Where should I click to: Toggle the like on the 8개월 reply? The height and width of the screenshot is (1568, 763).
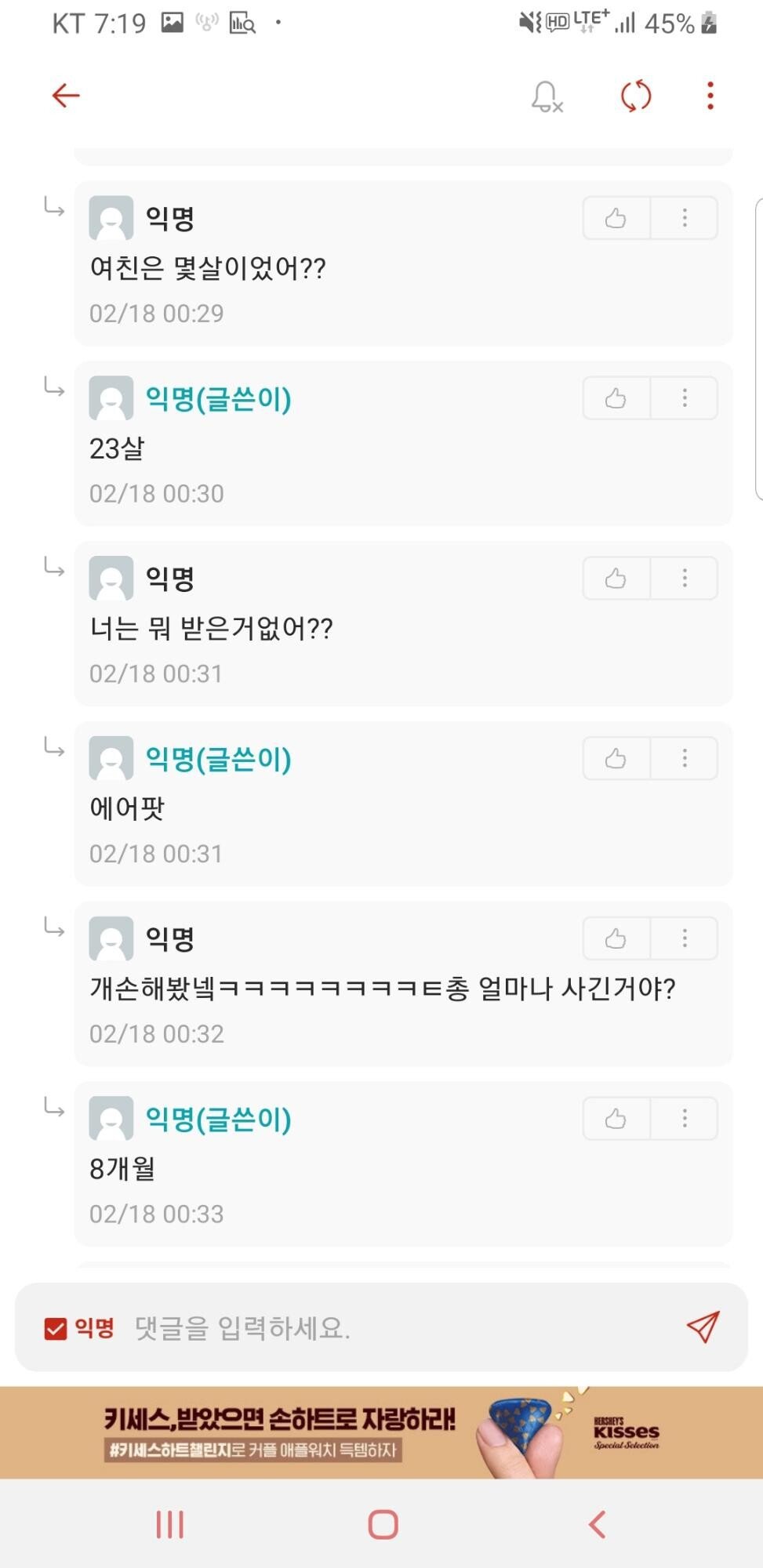pos(616,1118)
